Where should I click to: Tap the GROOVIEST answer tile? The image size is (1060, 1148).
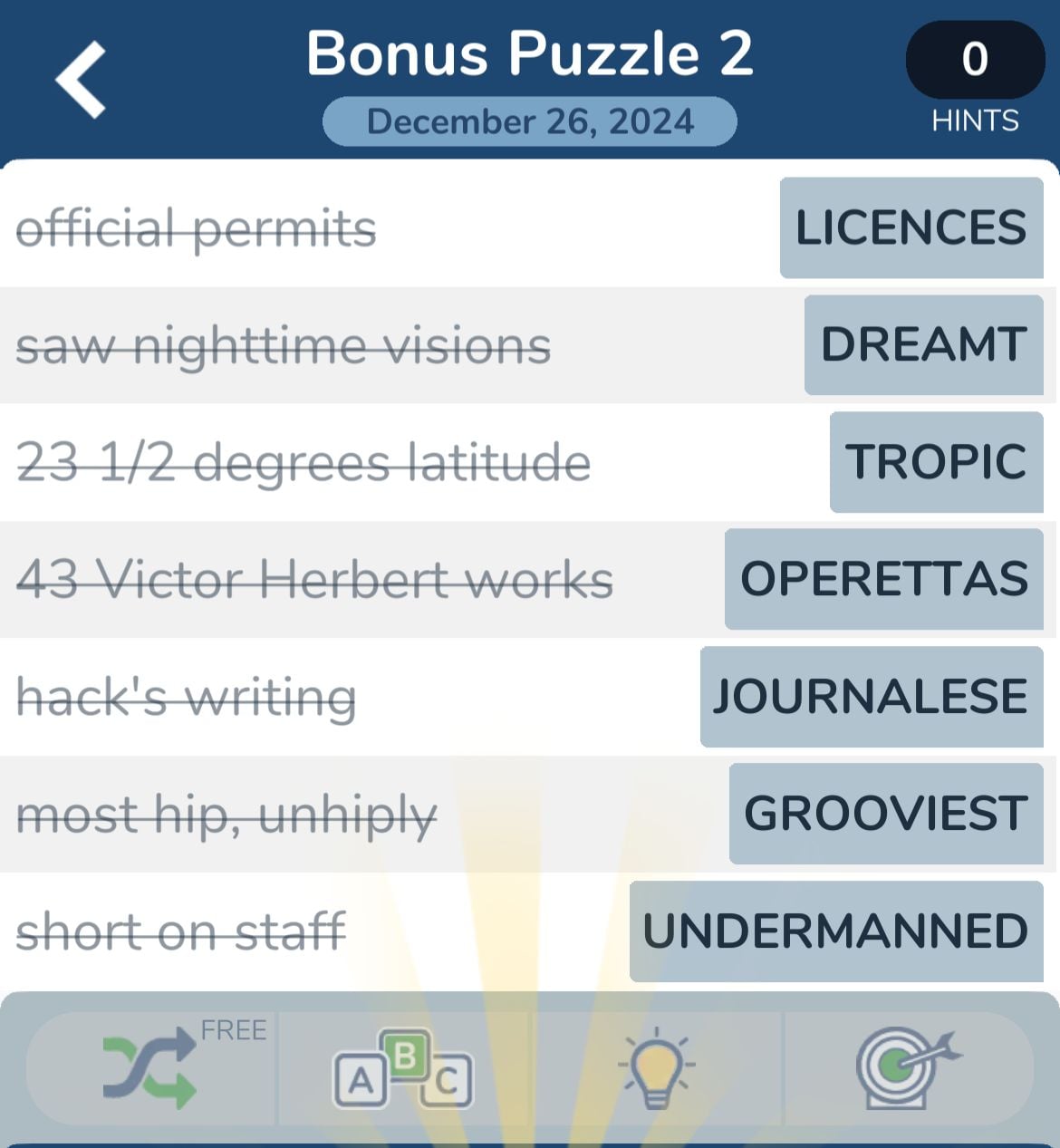[x=885, y=814]
